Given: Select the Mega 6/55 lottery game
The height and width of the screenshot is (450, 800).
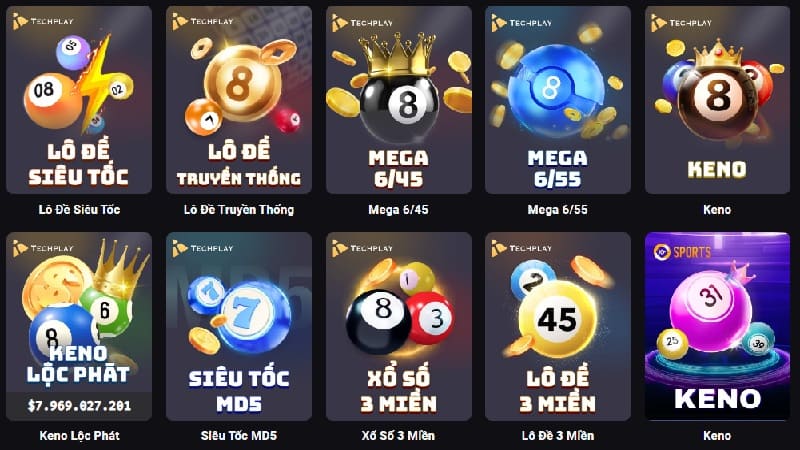Looking at the screenshot, I should tap(558, 100).
